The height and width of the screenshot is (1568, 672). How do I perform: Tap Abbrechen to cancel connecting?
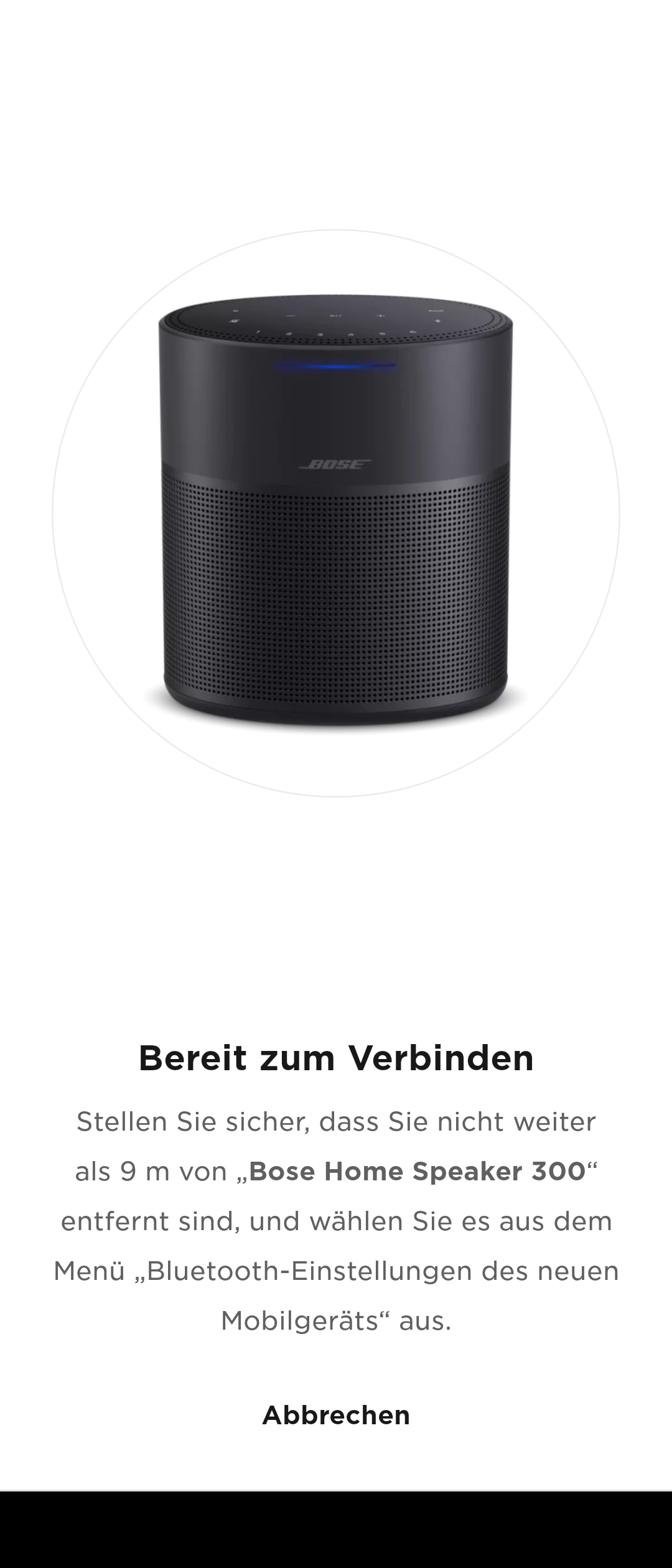coord(336,1415)
